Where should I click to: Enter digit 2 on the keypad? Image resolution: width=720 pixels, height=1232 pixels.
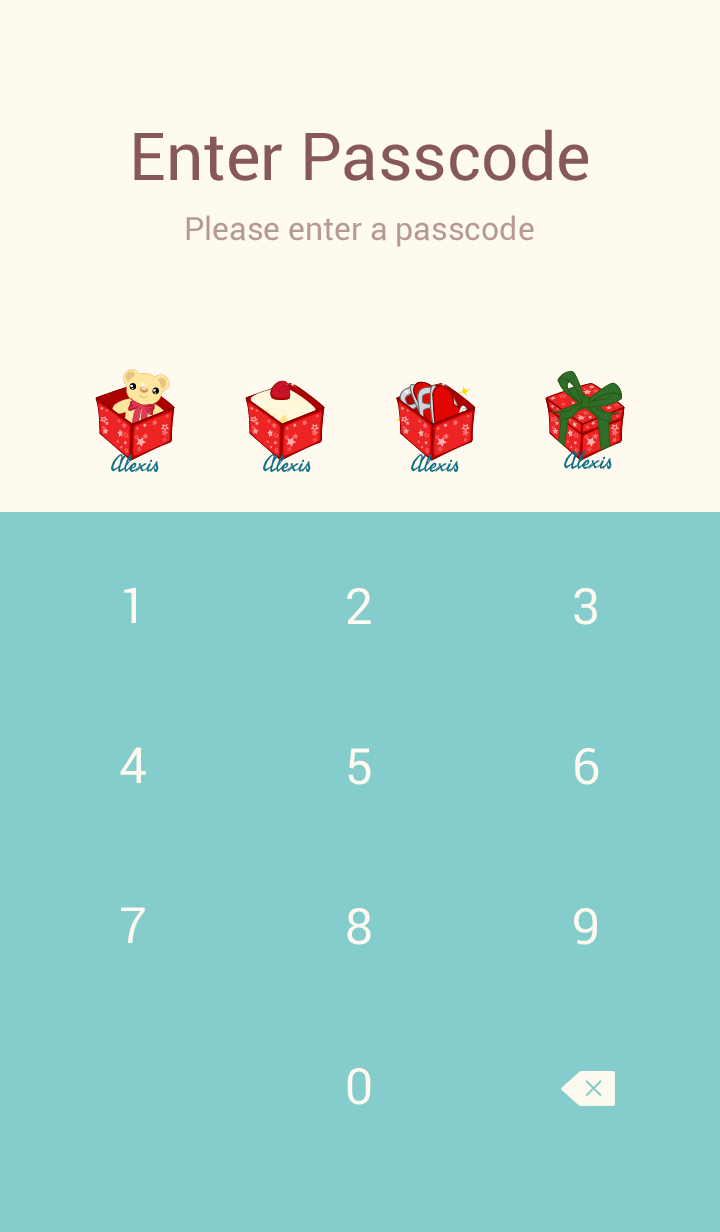pyautogui.click(x=359, y=607)
